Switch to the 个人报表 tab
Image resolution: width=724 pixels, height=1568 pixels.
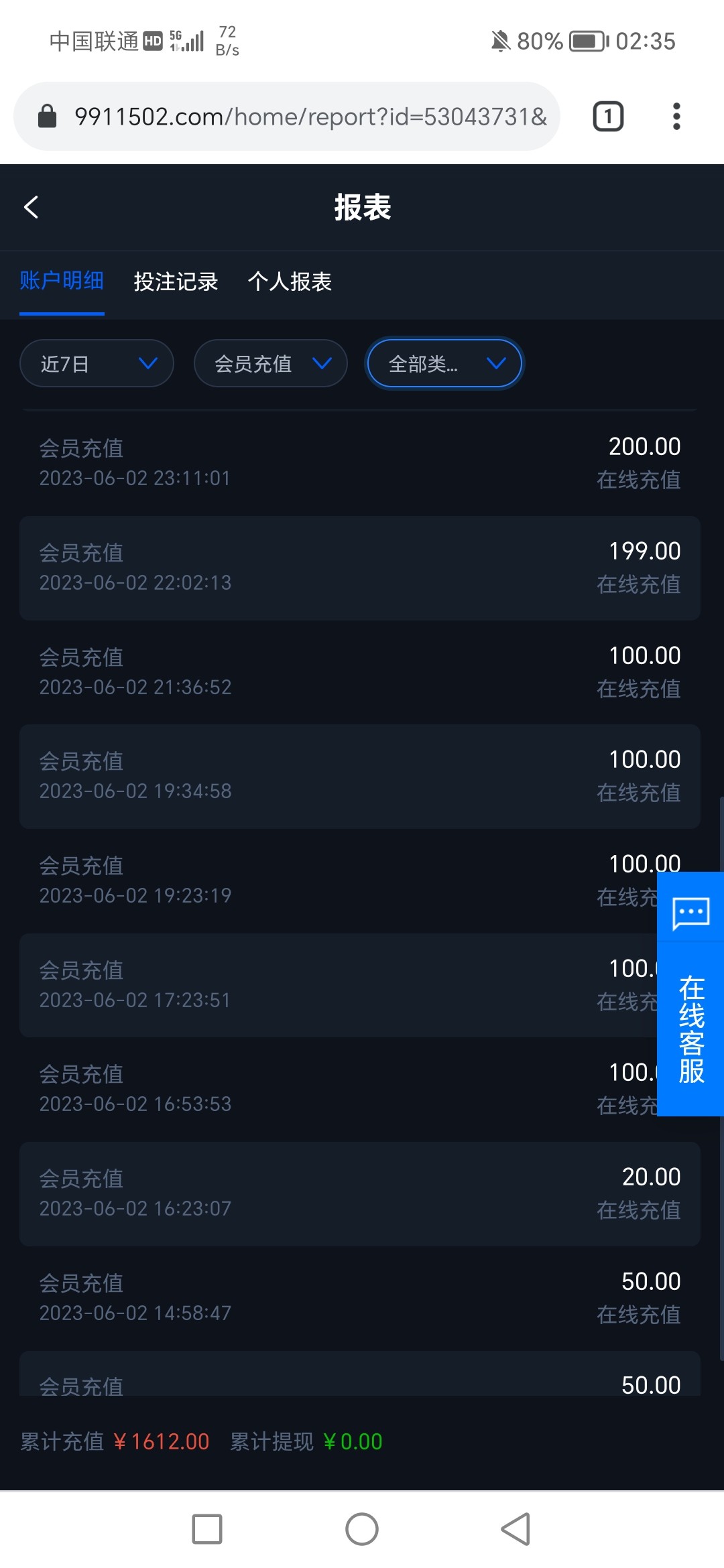point(290,281)
